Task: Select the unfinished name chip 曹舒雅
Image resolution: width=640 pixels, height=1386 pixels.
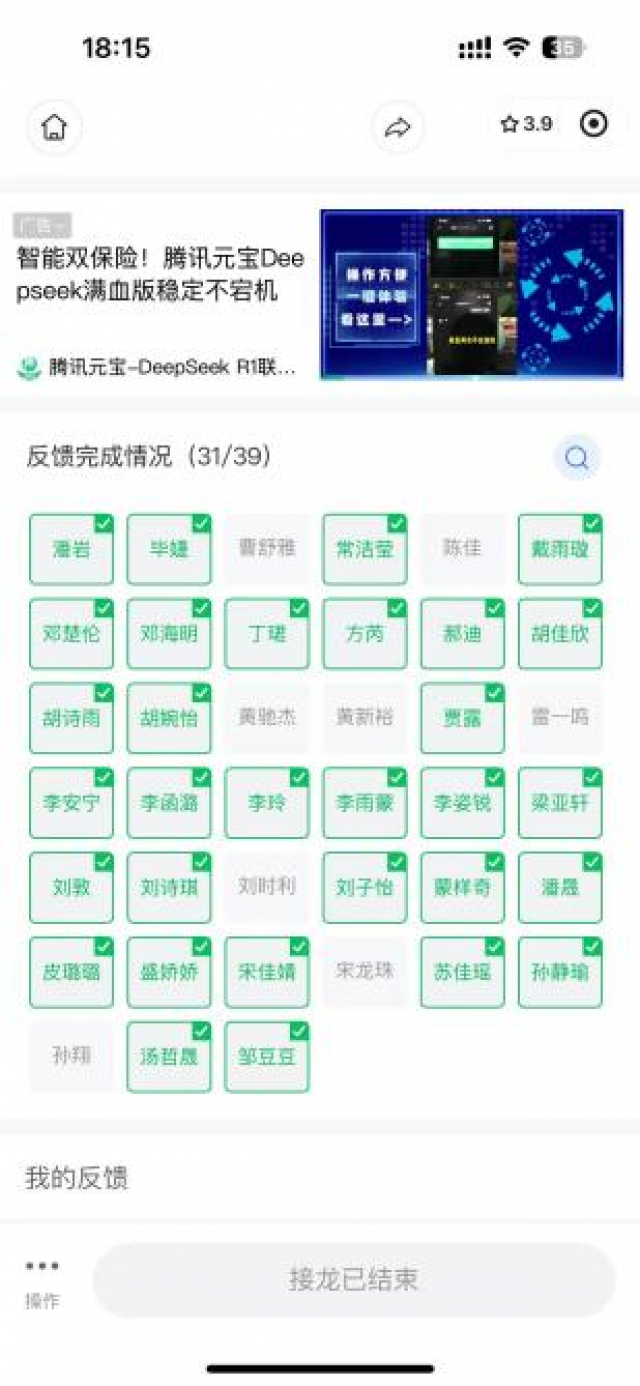Action: coord(267,549)
